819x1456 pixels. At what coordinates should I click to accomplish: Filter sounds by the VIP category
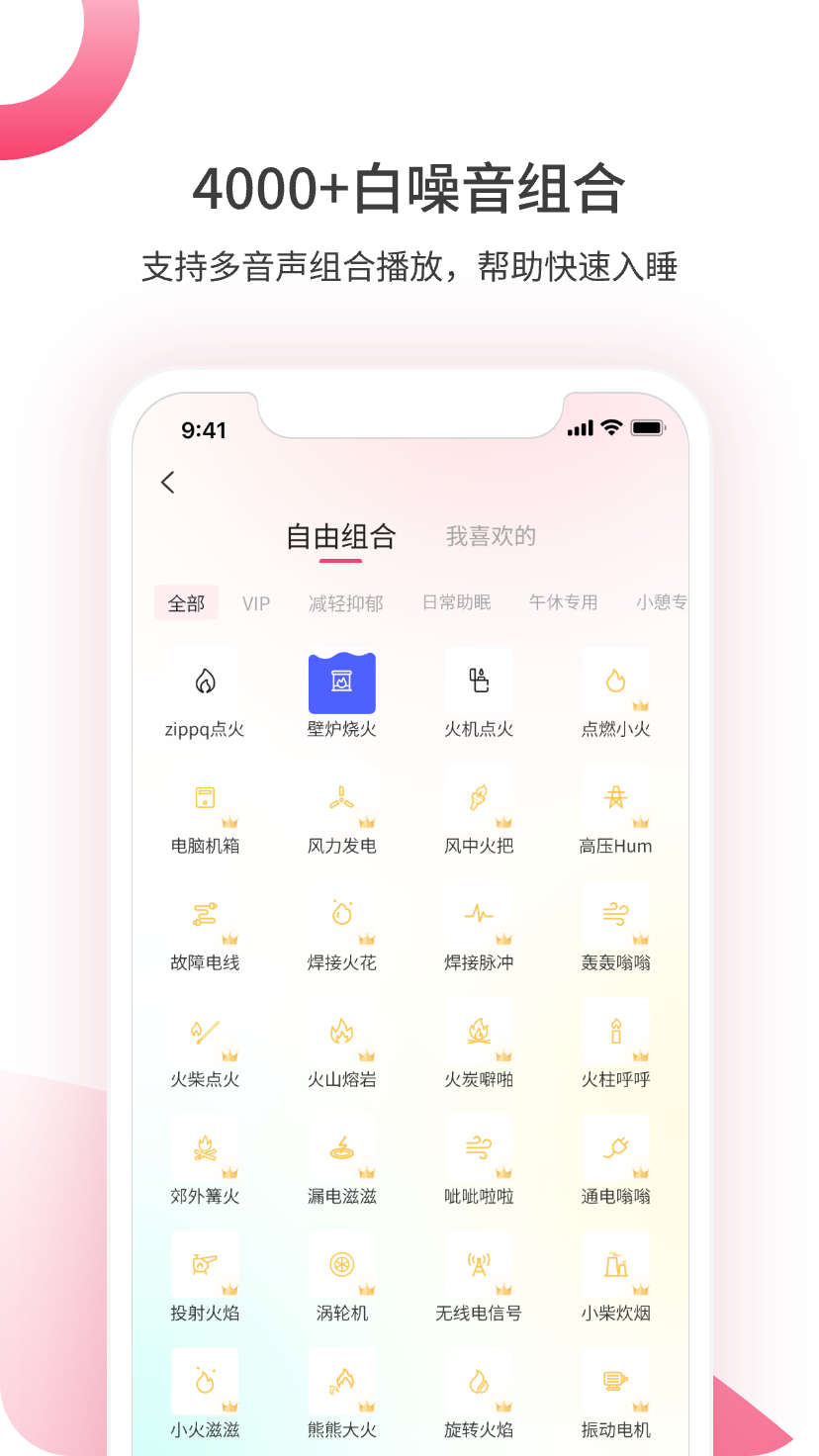click(256, 602)
